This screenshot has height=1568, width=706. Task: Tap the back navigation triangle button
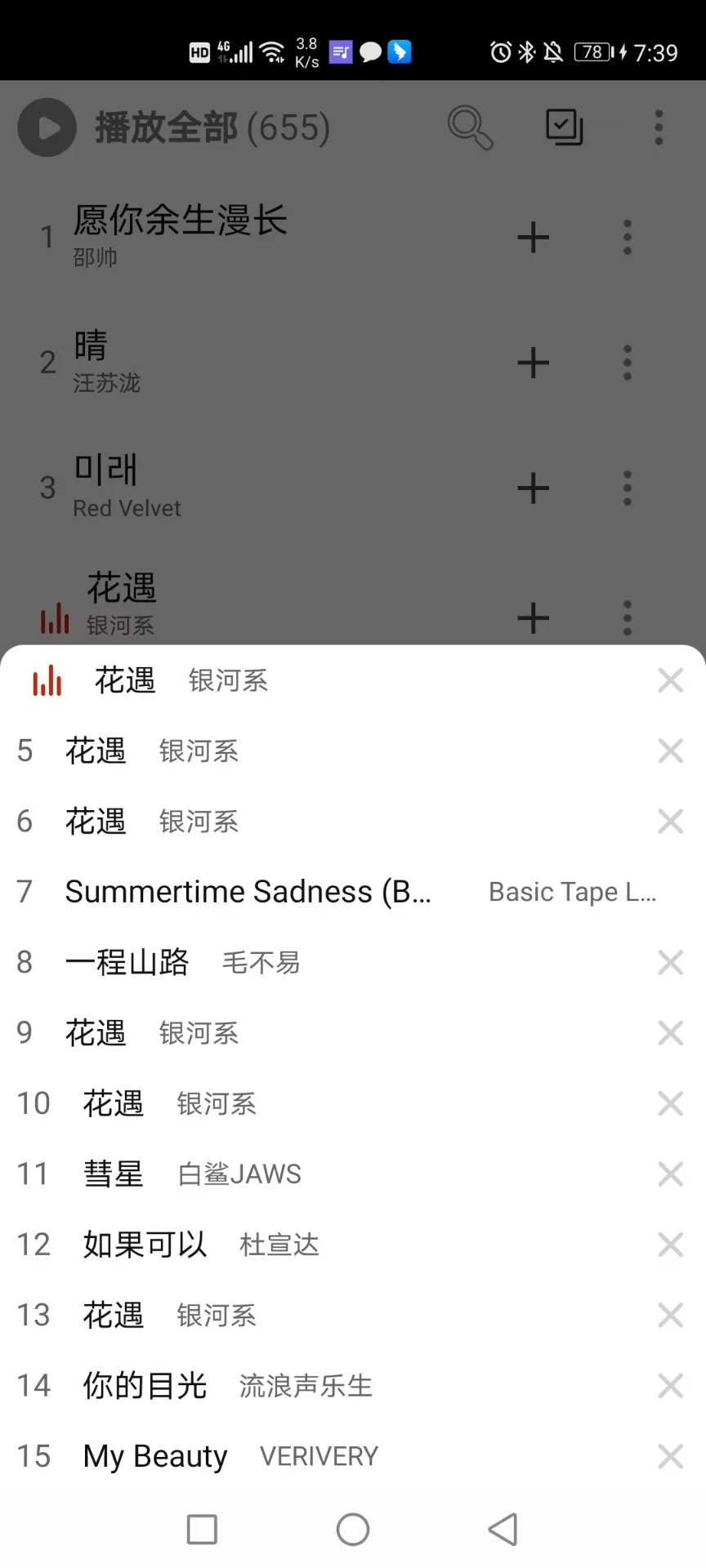coord(503,1529)
